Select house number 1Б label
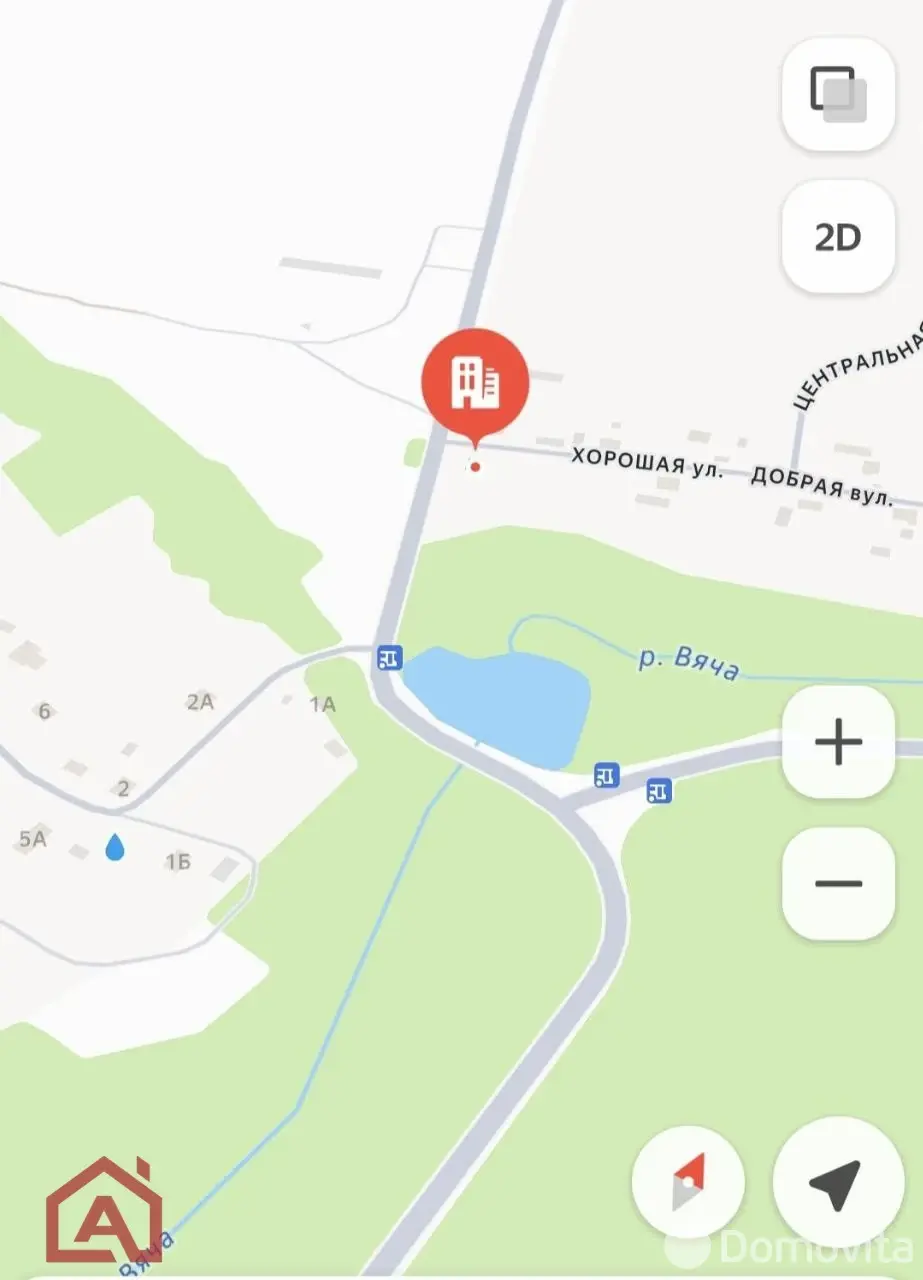This screenshot has height=1280, width=923. [177, 860]
